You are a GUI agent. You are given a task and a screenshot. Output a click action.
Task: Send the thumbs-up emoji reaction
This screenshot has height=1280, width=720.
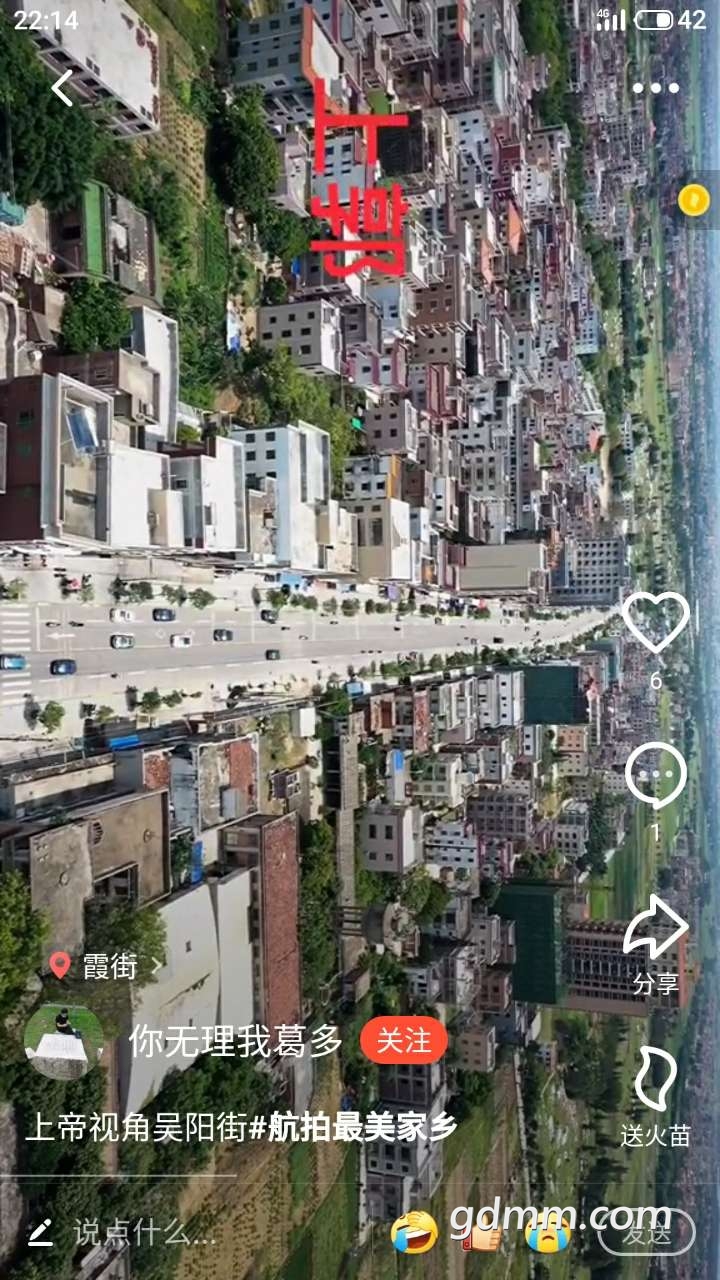tap(481, 1234)
